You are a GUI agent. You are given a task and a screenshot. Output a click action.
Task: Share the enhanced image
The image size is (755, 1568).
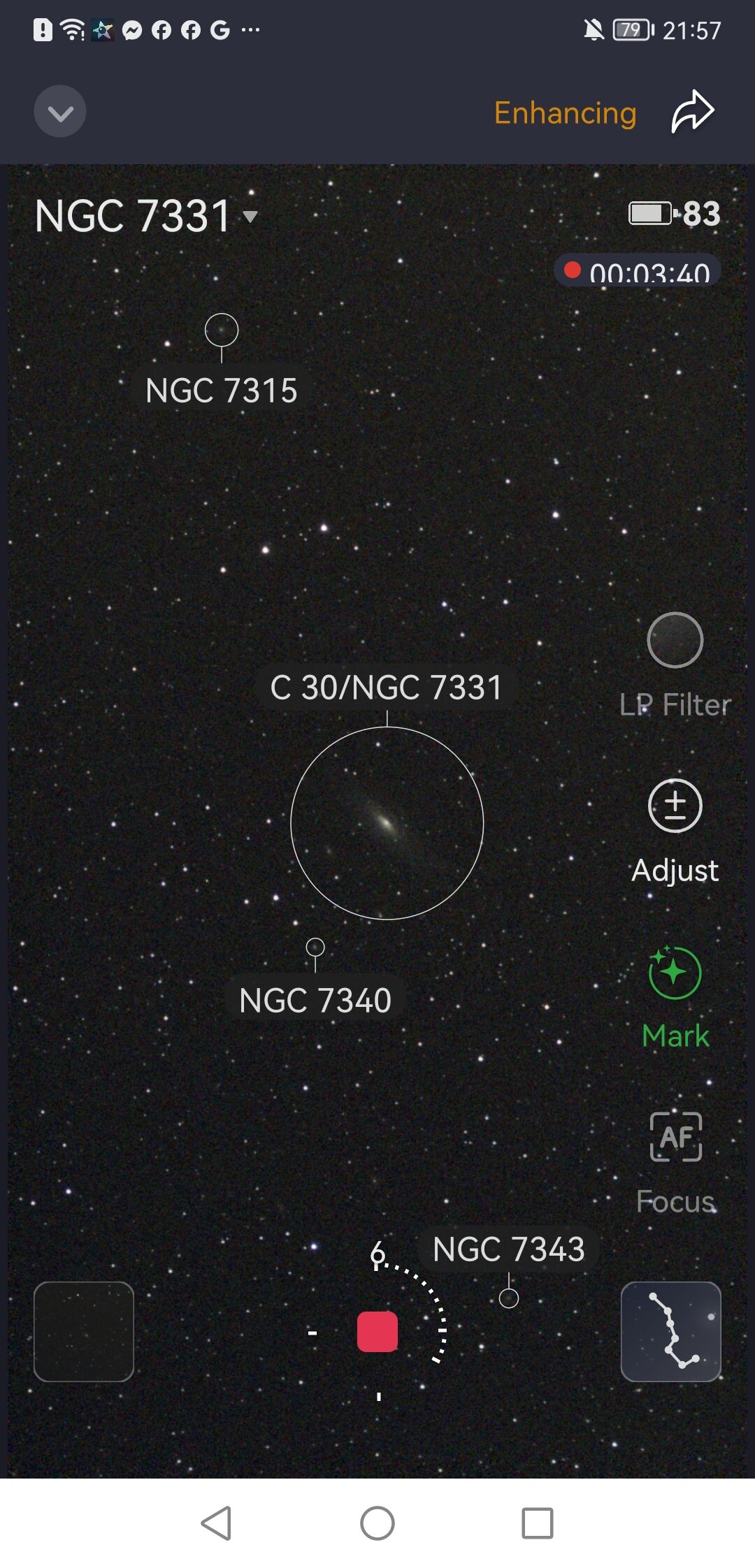coord(692,112)
